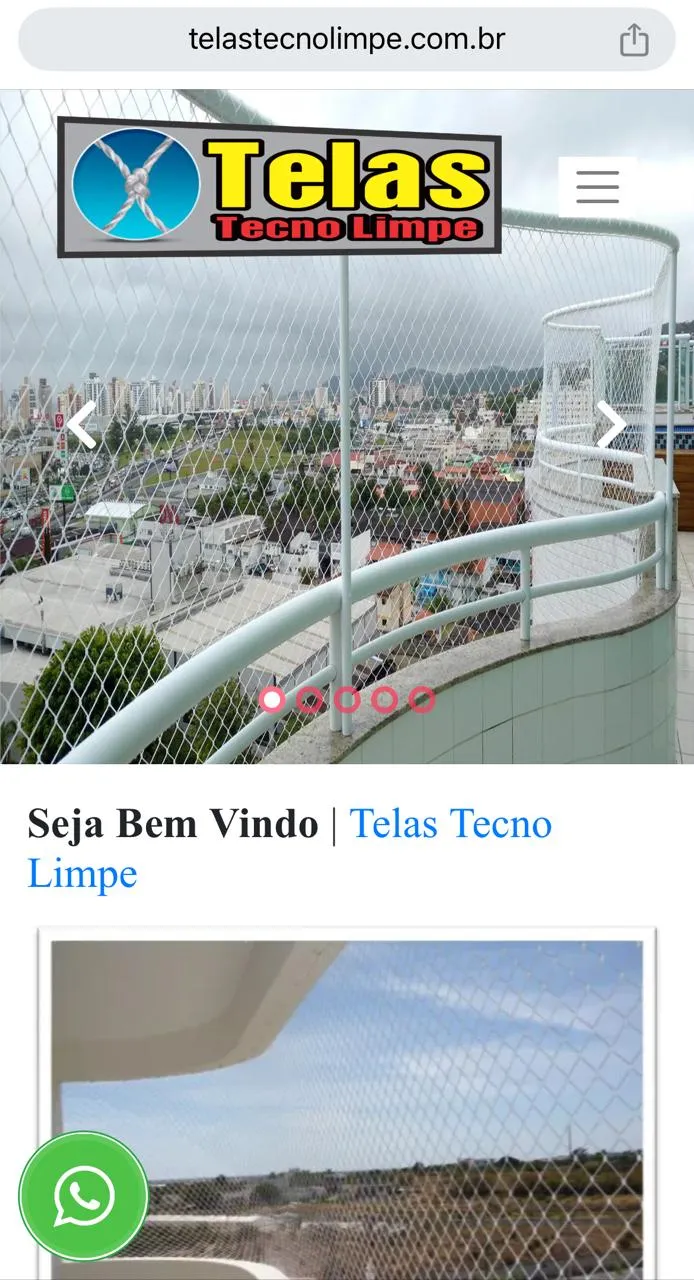
Task: Share this page via the share icon
Action: [634, 40]
